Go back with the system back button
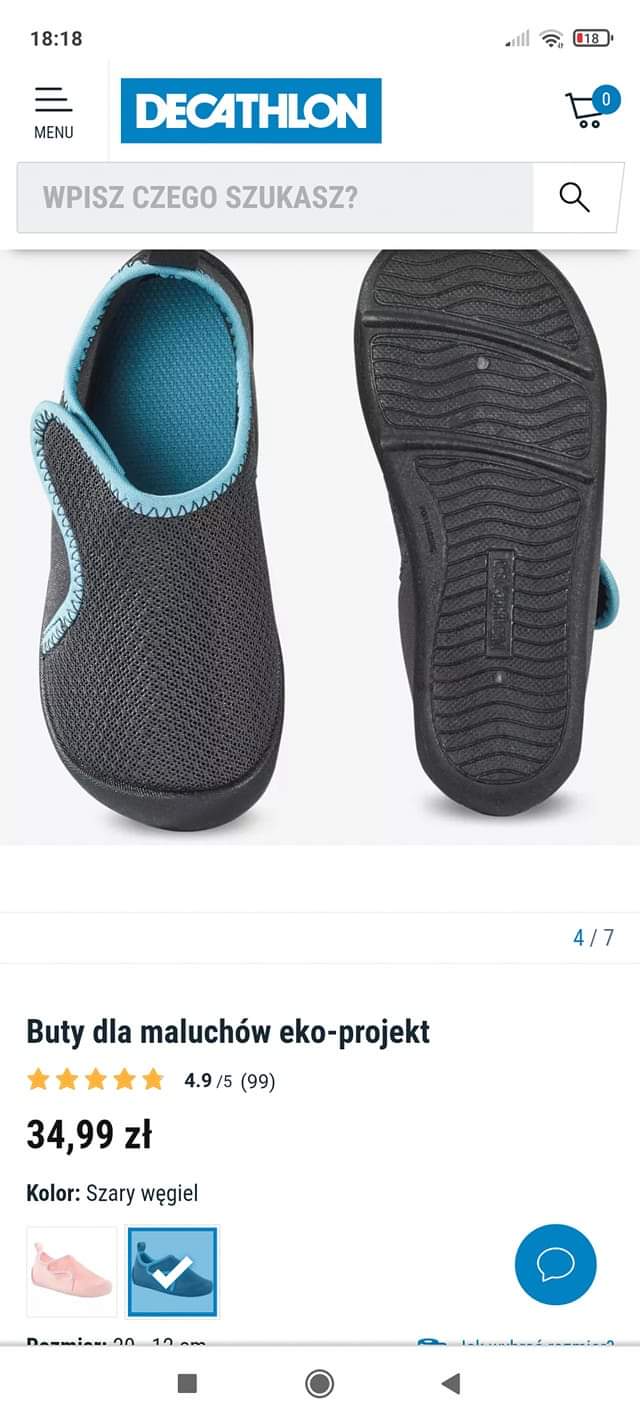This screenshot has width=640, height=1422. click(451, 1383)
